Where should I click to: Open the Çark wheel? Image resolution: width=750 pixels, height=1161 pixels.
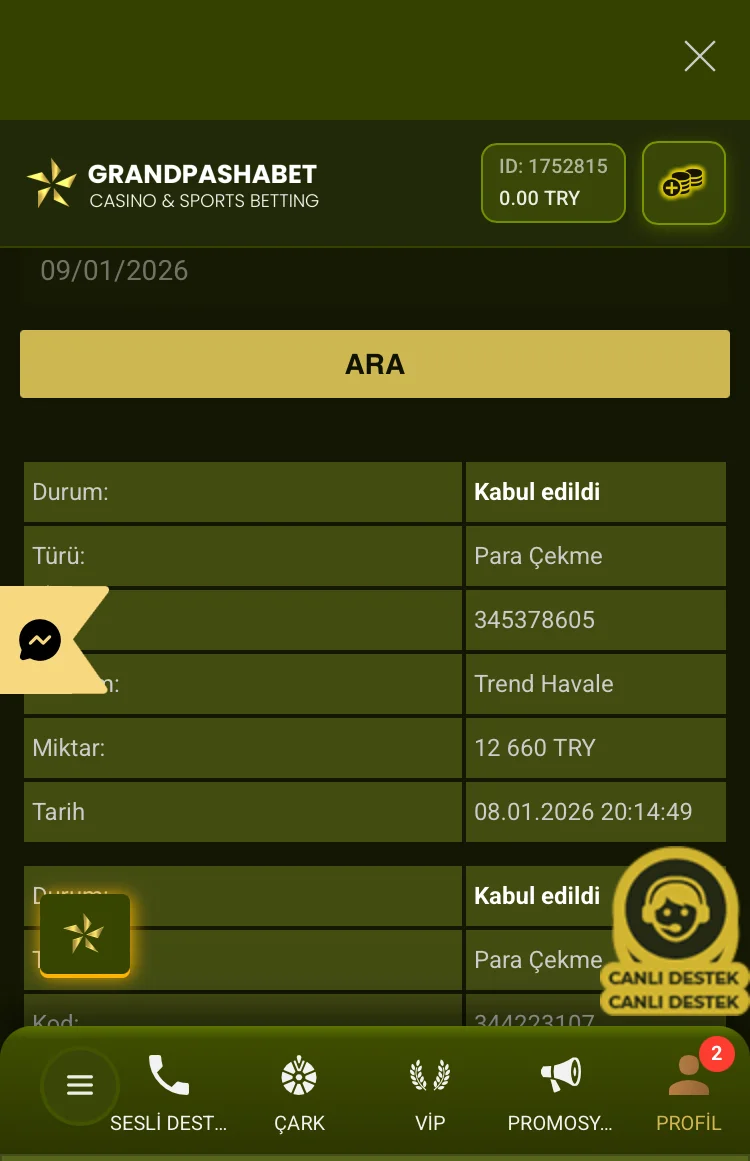(x=299, y=1093)
